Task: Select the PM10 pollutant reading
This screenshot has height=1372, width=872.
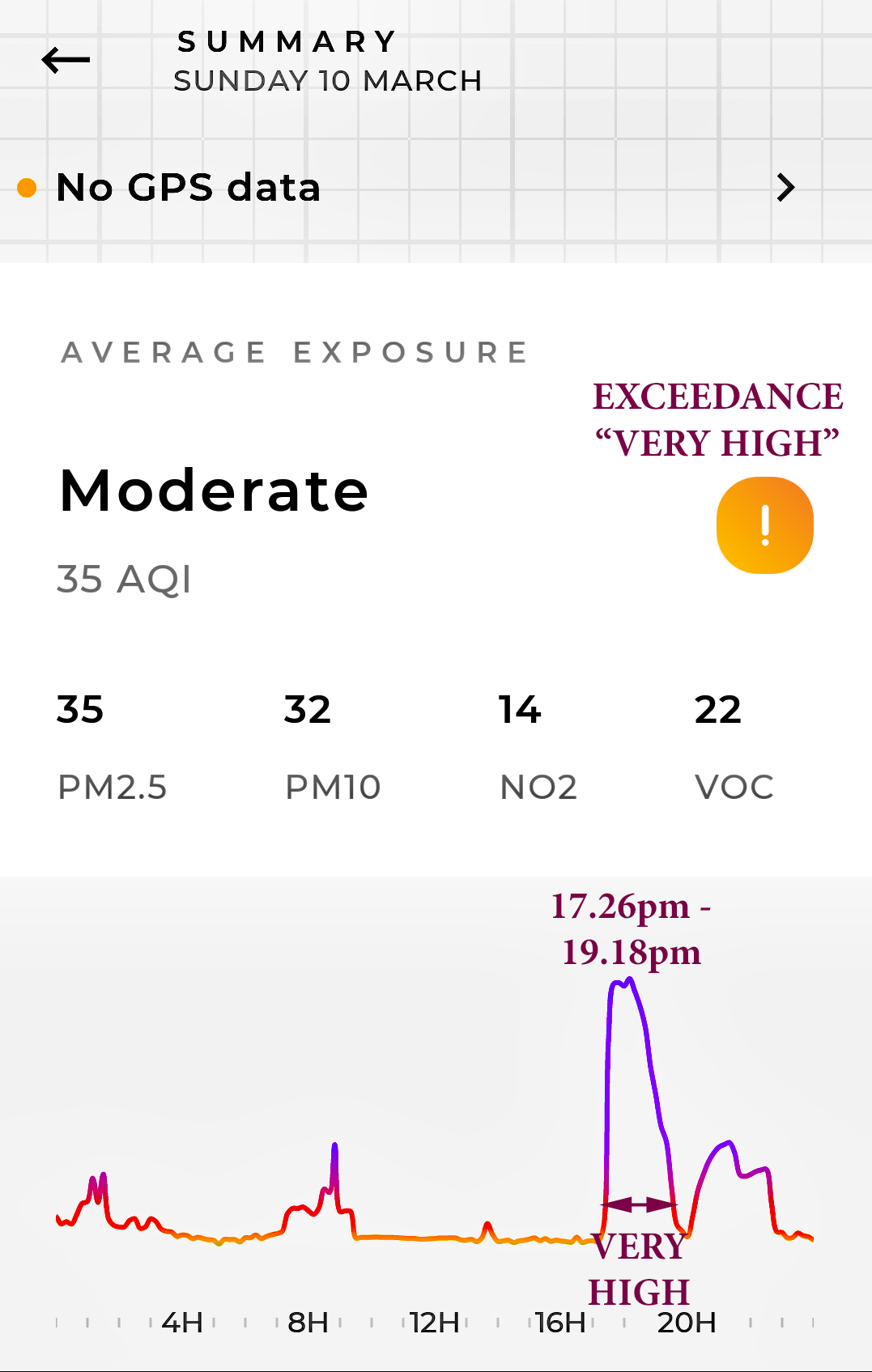Action: tap(332, 746)
